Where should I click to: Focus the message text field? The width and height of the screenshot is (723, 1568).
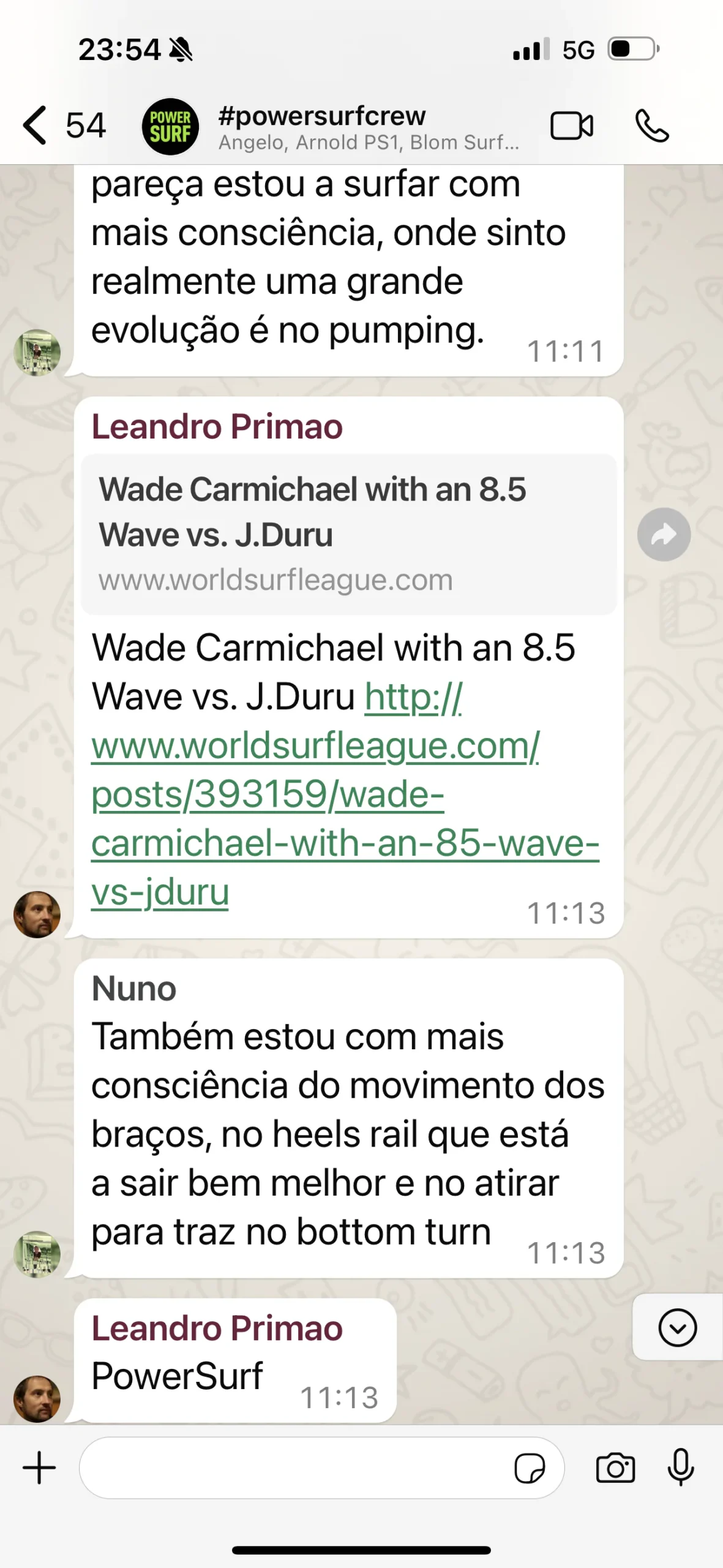[x=294, y=1468]
